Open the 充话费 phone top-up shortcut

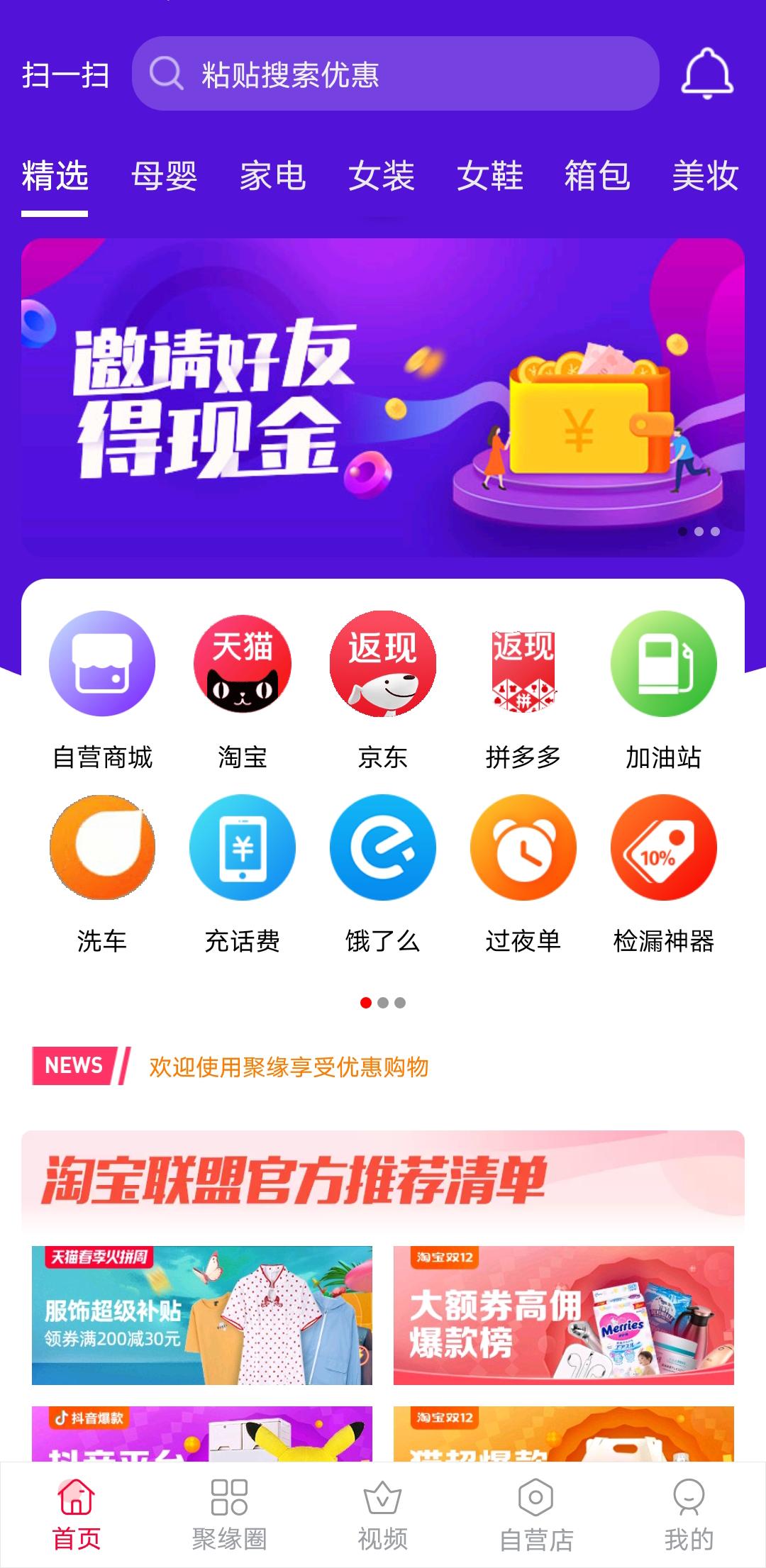(x=243, y=874)
